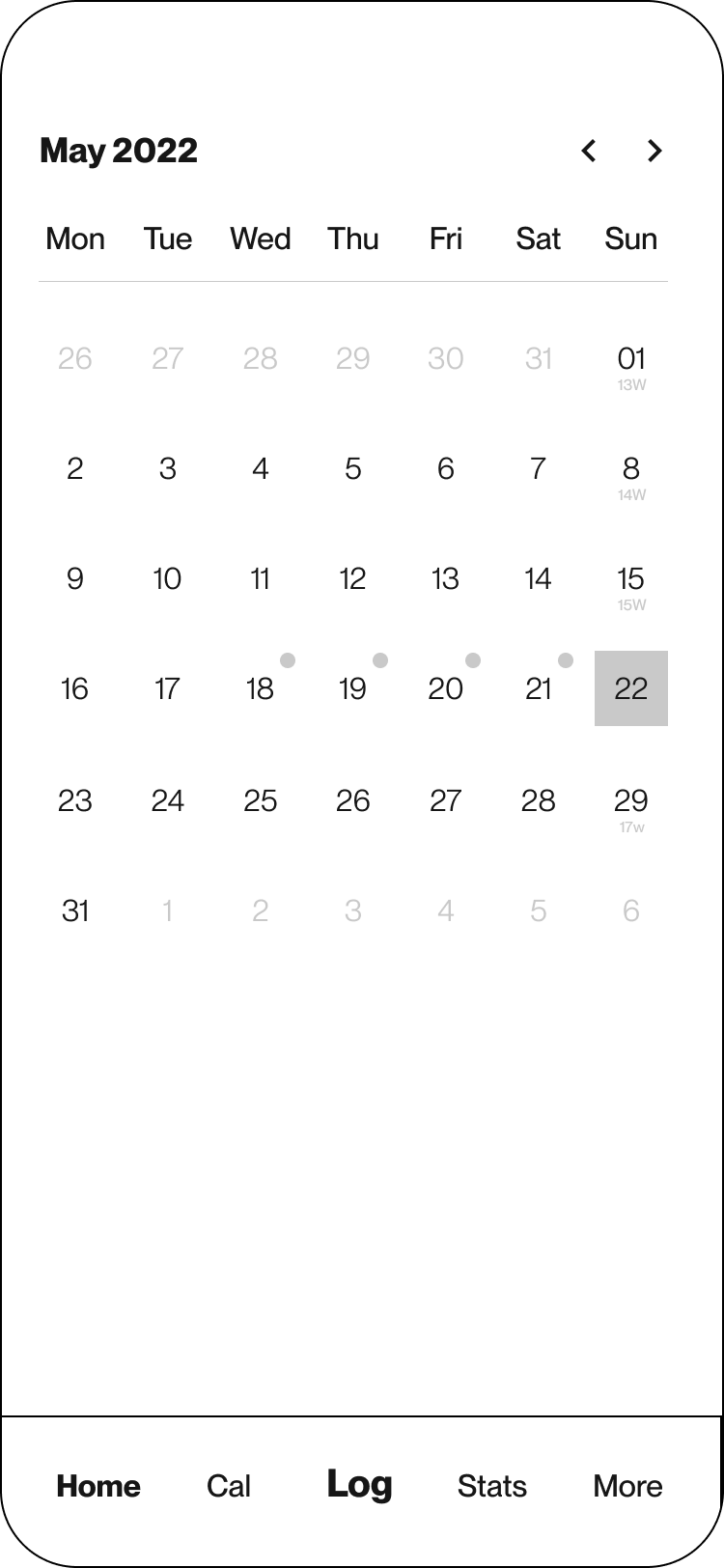
Task: Switch to the Cal view
Action: pos(229,1485)
